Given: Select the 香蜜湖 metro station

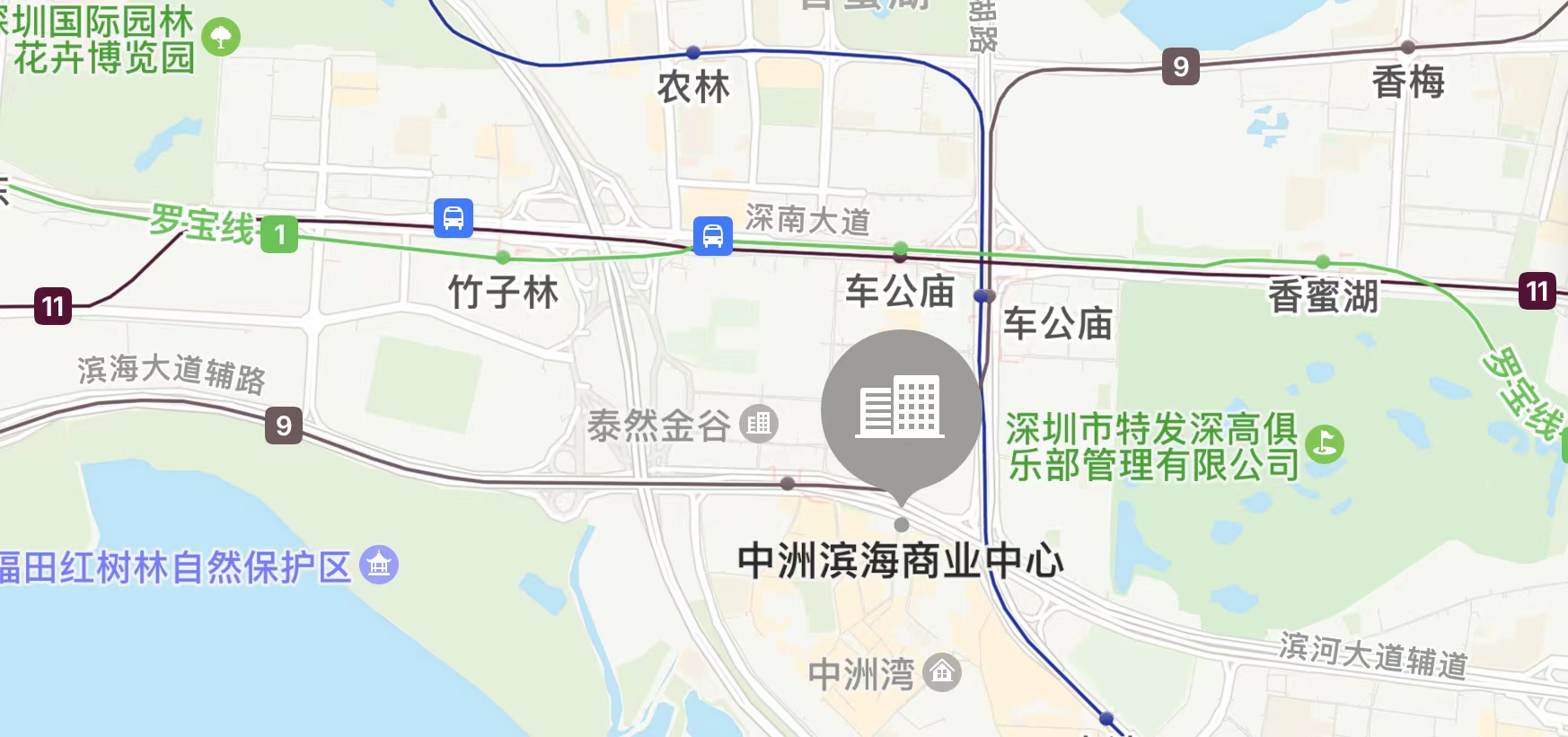Looking at the screenshot, I should [x=1323, y=262].
